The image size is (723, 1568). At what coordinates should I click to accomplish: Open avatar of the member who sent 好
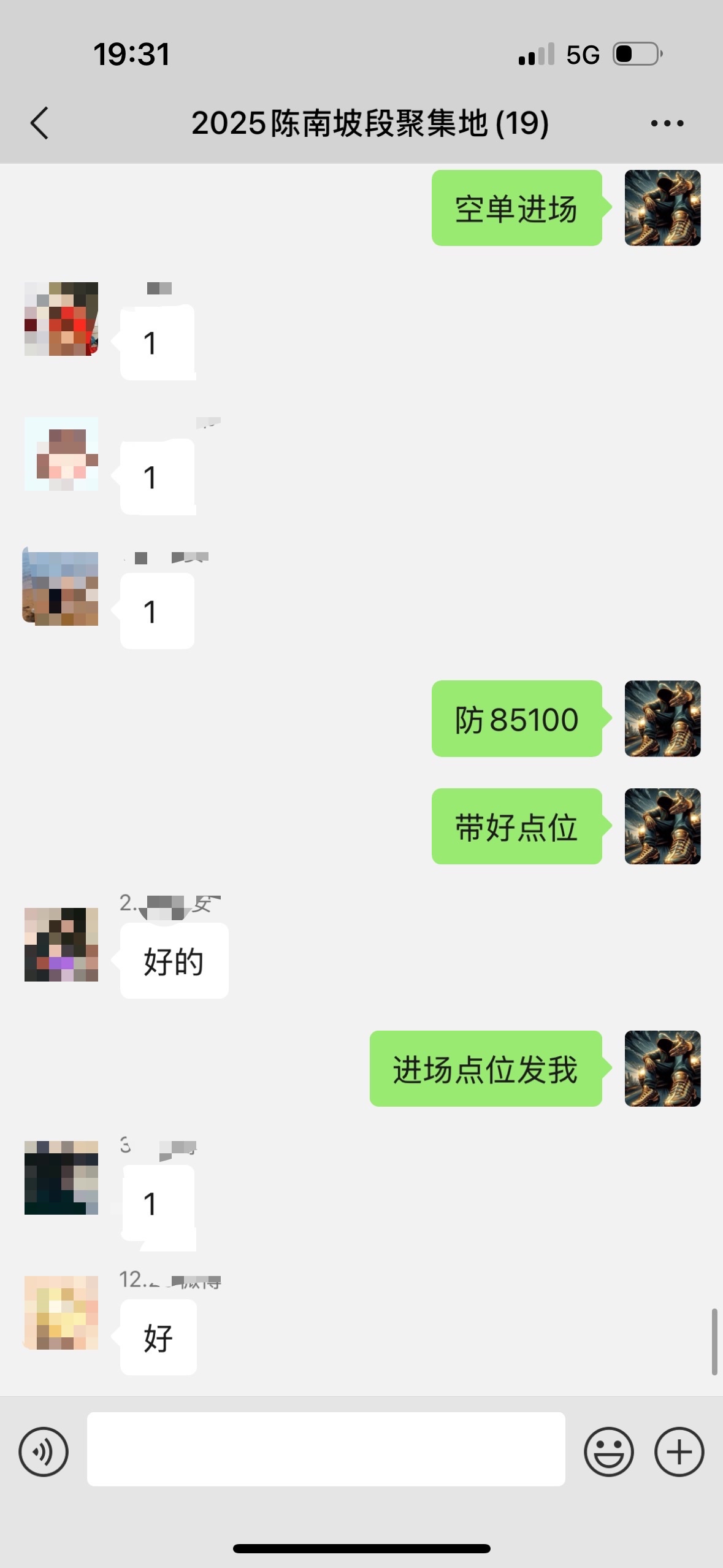coord(61,1312)
